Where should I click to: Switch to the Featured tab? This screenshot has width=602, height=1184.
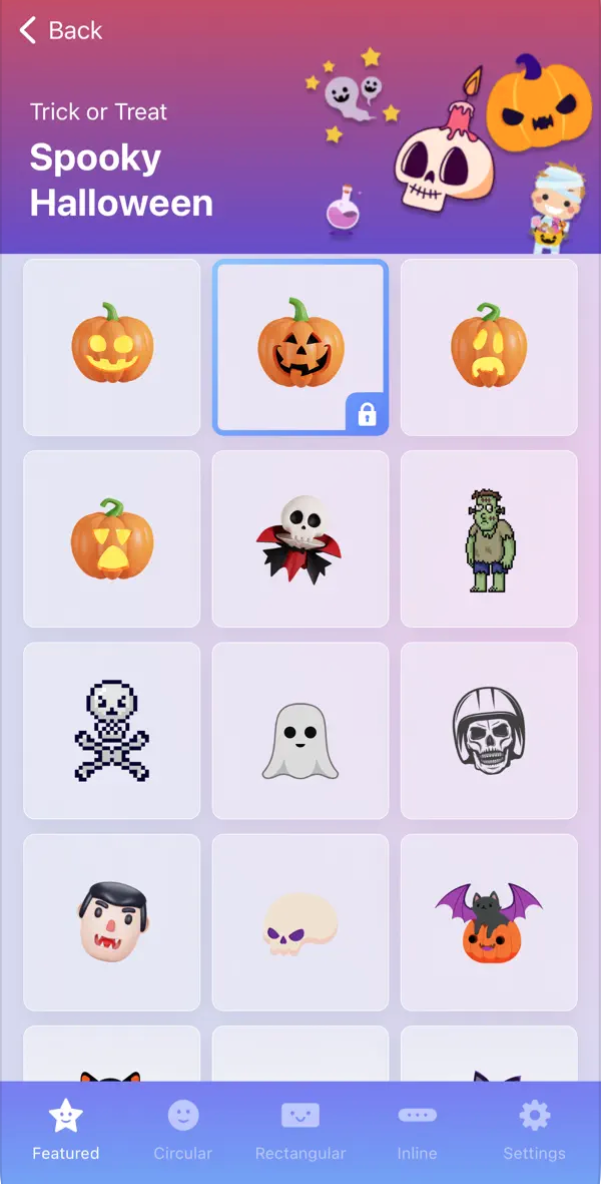pyautogui.click(x=66, y=1130)
